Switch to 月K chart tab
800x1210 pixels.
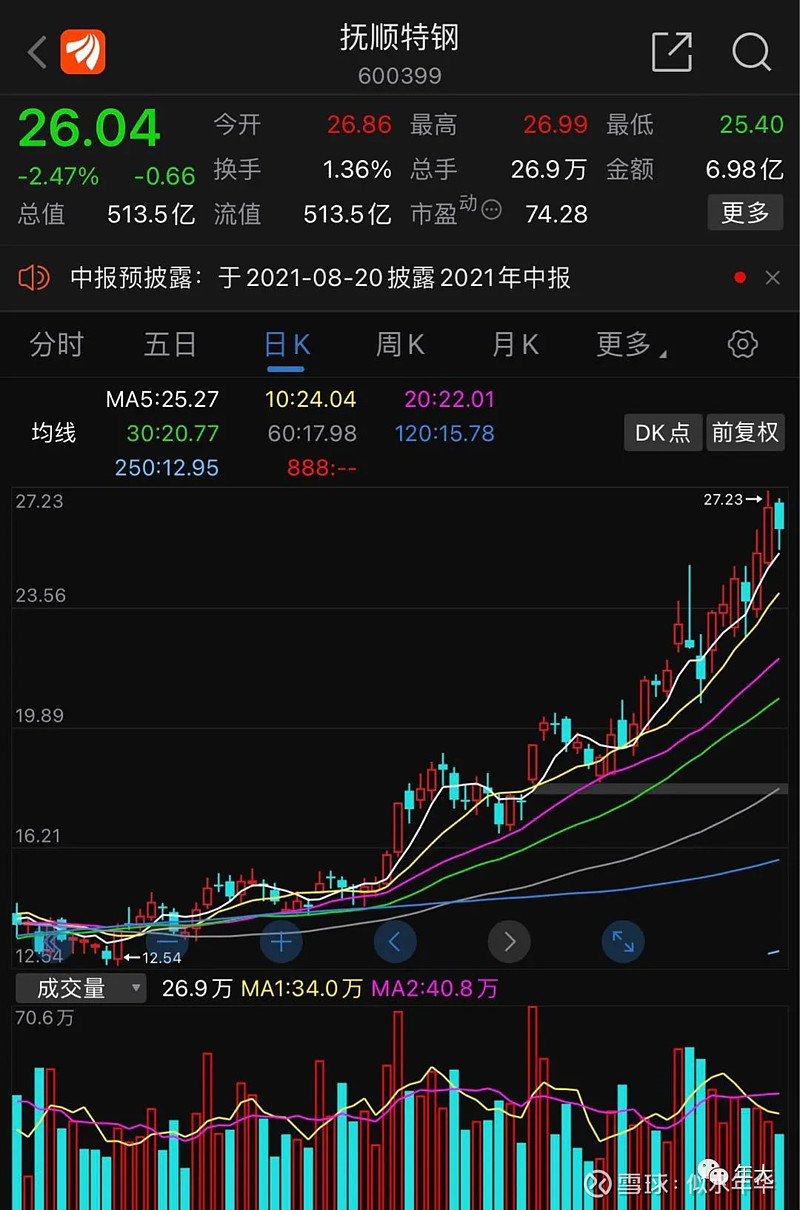click(515, 345)
